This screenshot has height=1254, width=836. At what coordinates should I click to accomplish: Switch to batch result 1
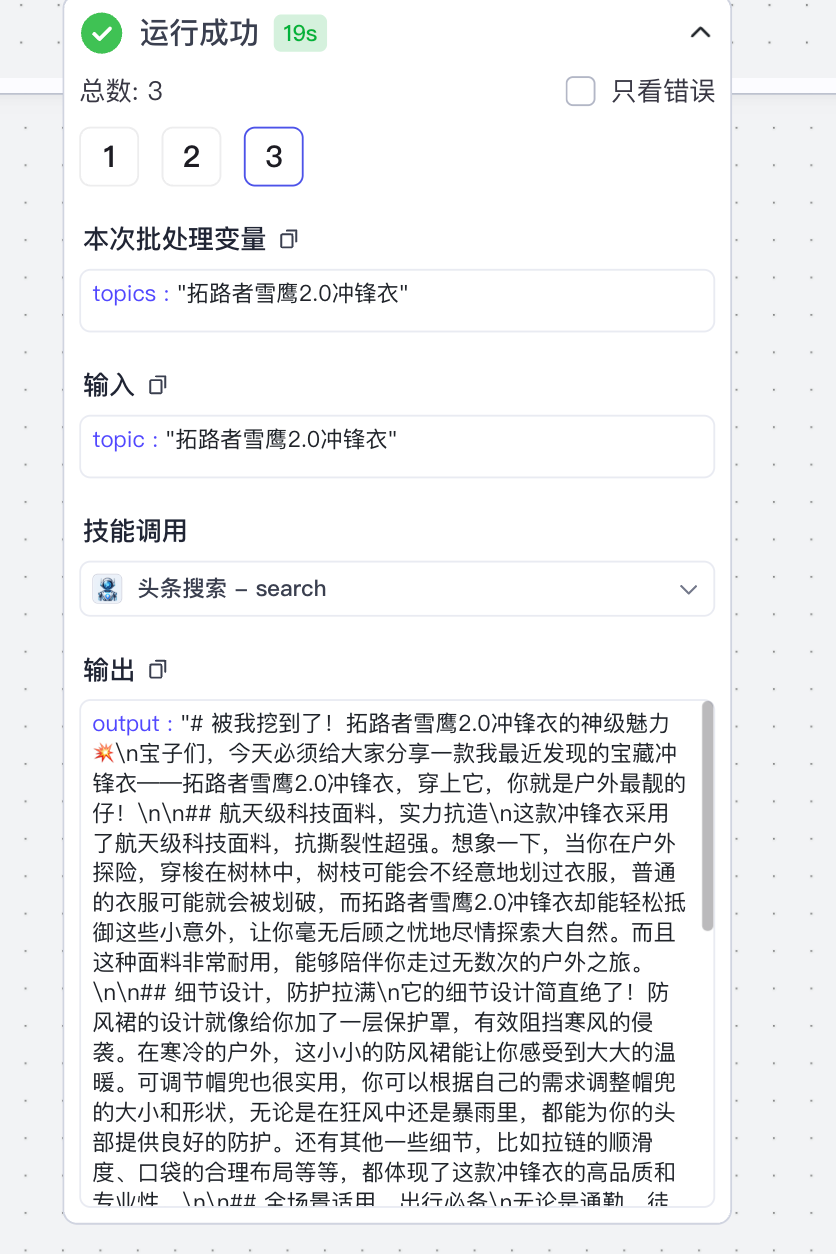pyautogui.click(x=109, y=156)
